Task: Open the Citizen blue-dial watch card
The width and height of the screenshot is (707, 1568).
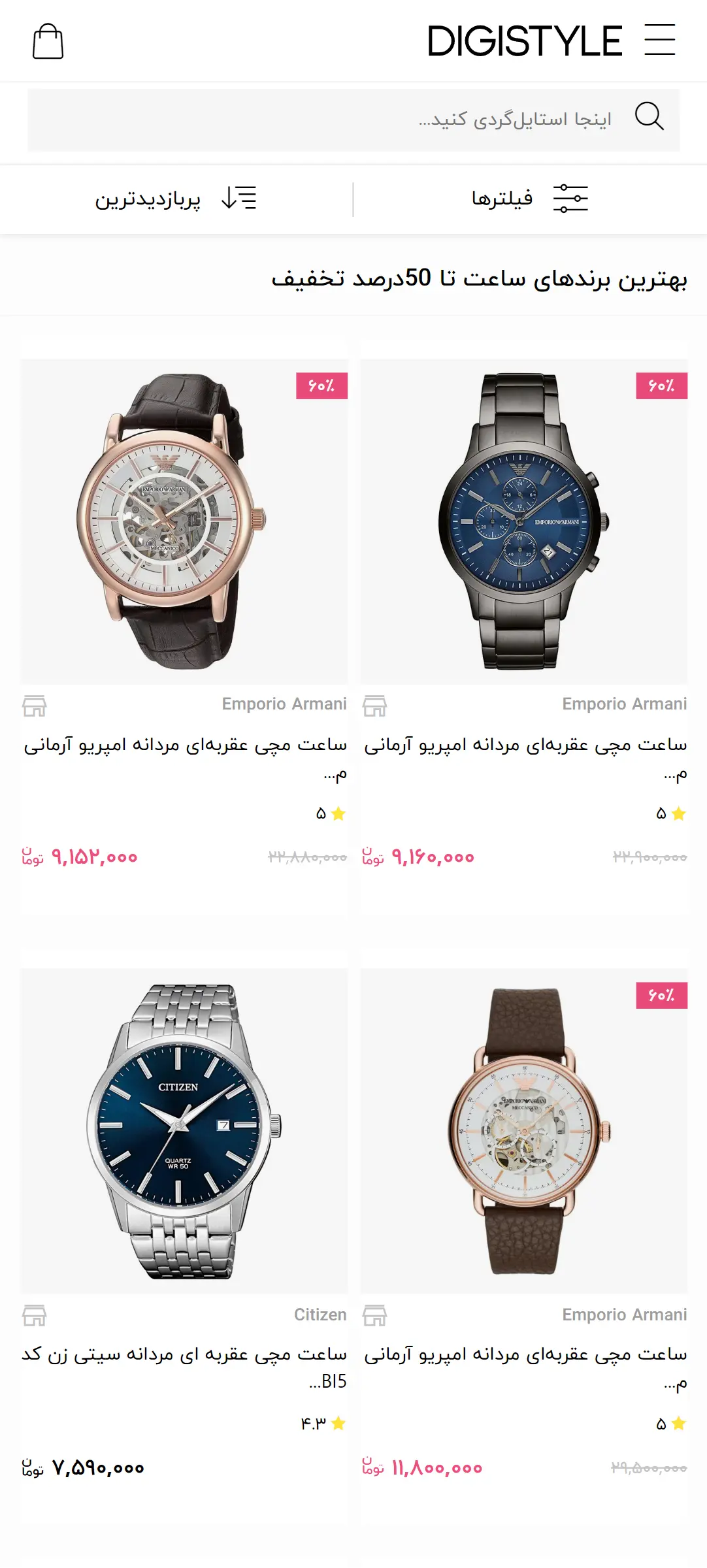Action: pos(184,1131)
